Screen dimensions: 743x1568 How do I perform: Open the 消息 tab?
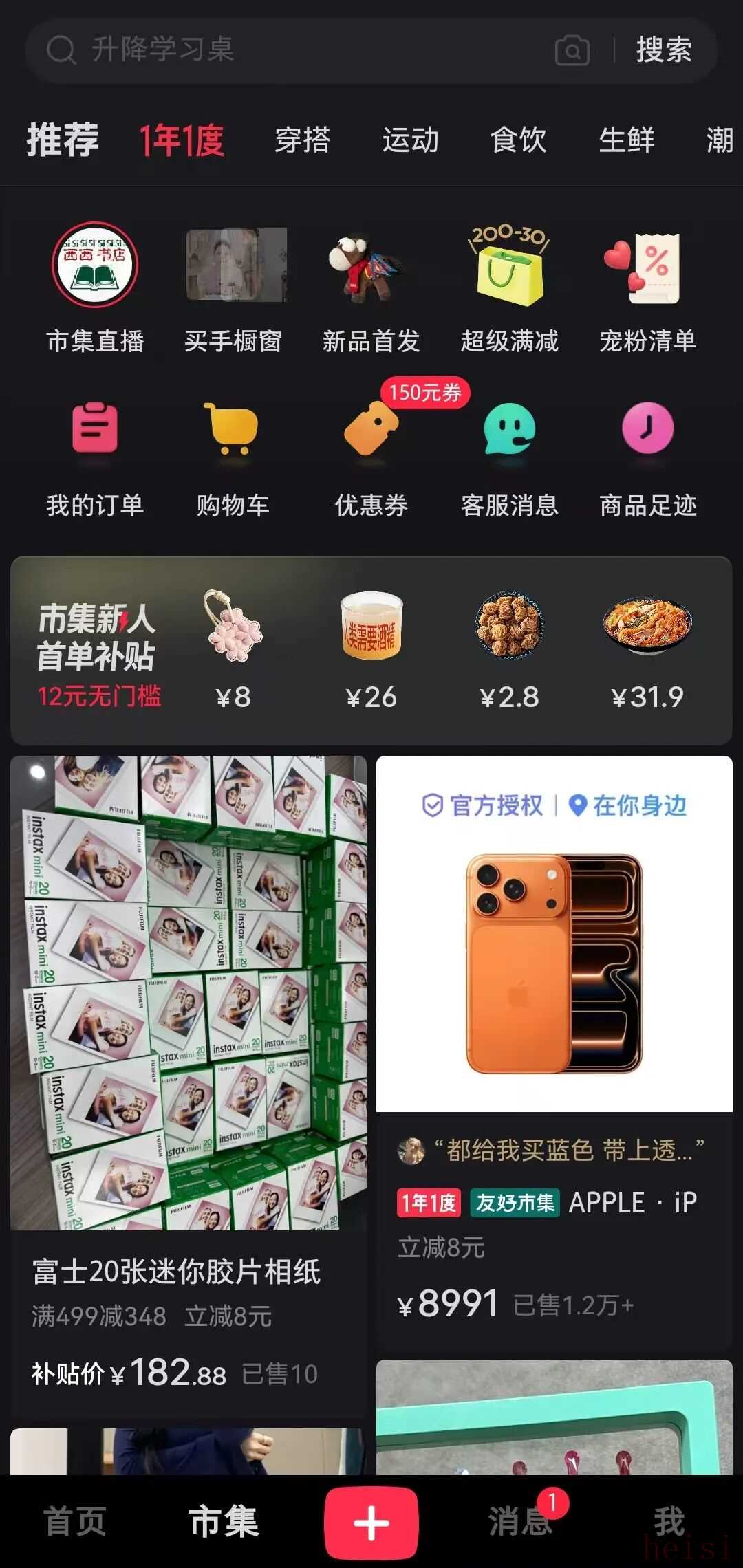(520, 1521)
